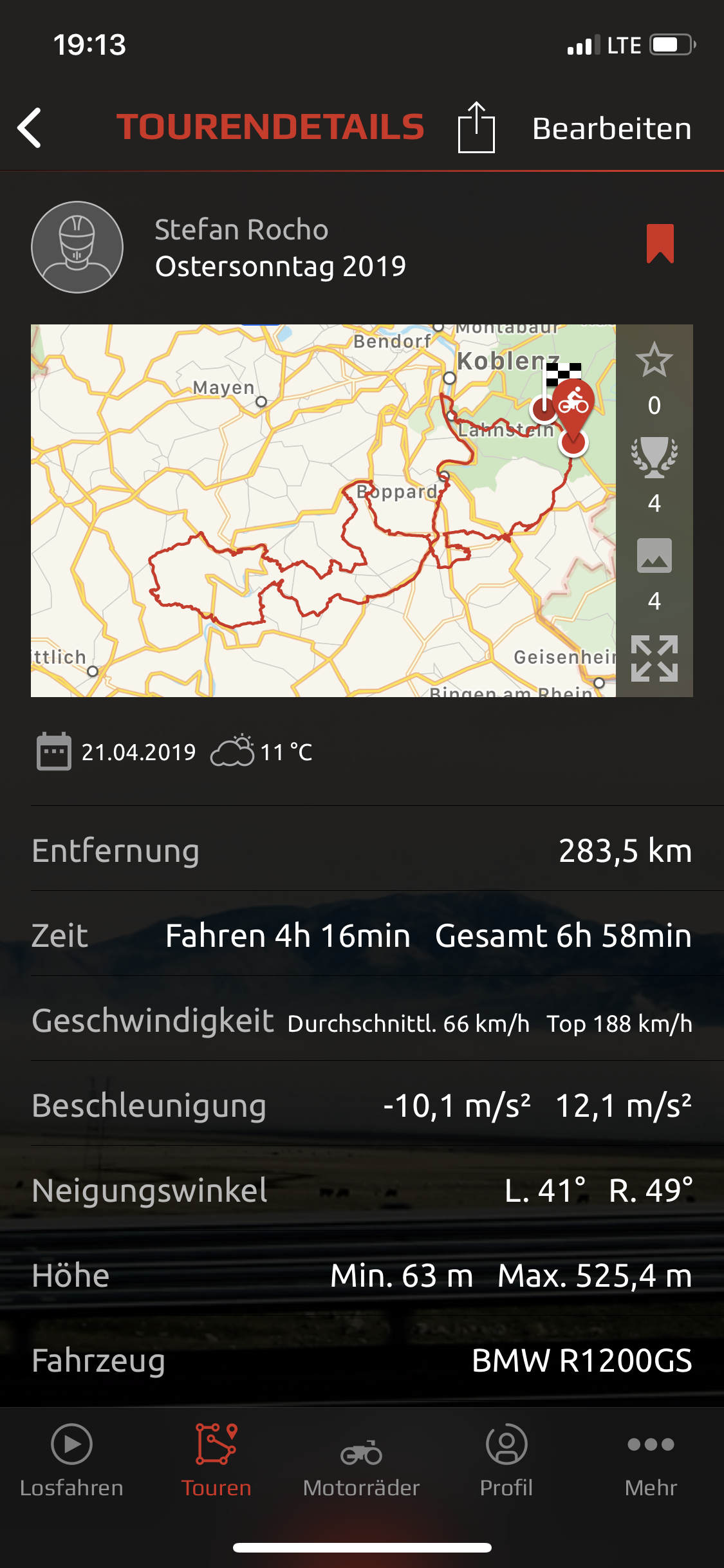Screen dimensions: 724x1568
Task: Open Stefan Rocho's profile avatar
Action: [77, 247]
